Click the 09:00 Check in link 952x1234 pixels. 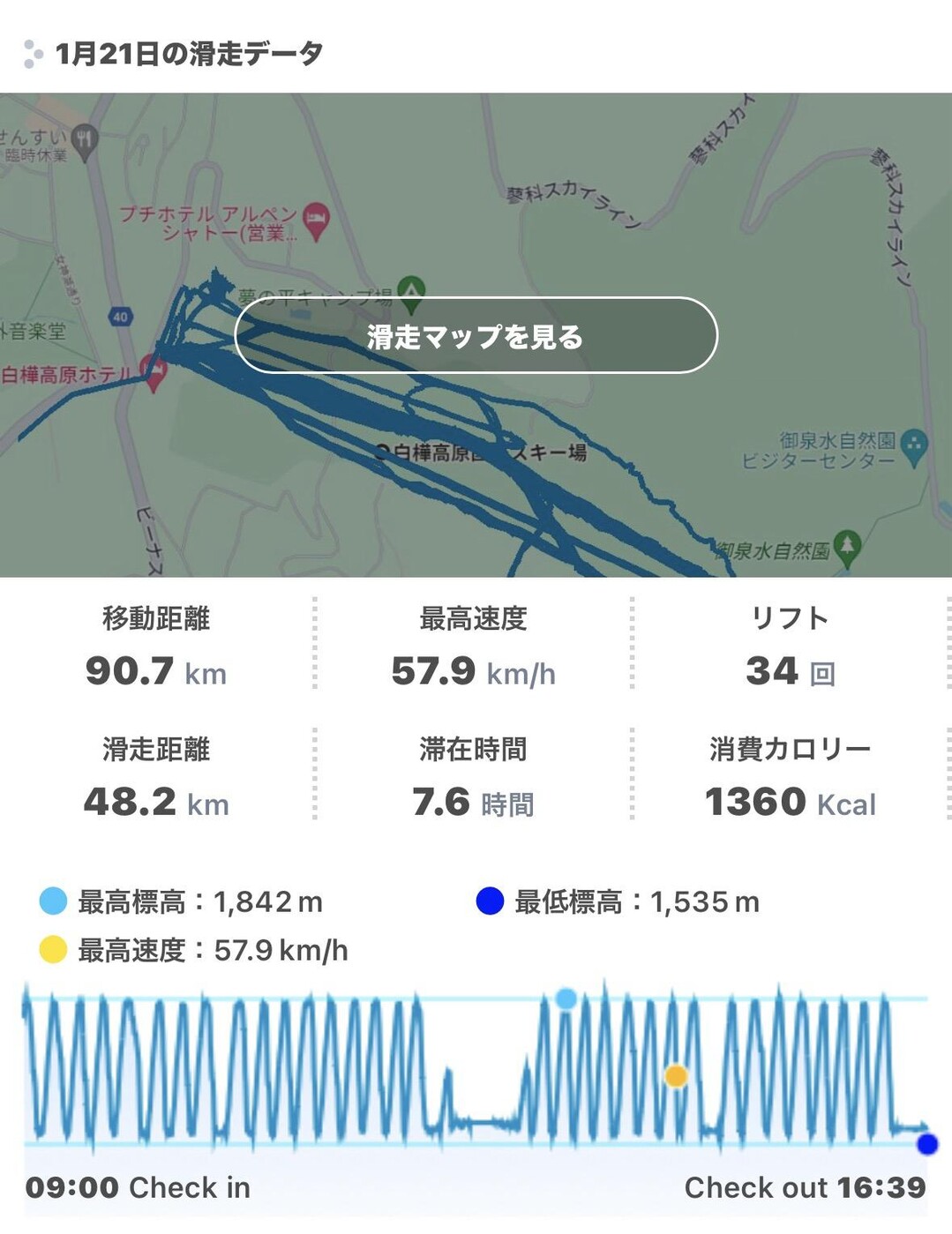(x=141, y=1188)
